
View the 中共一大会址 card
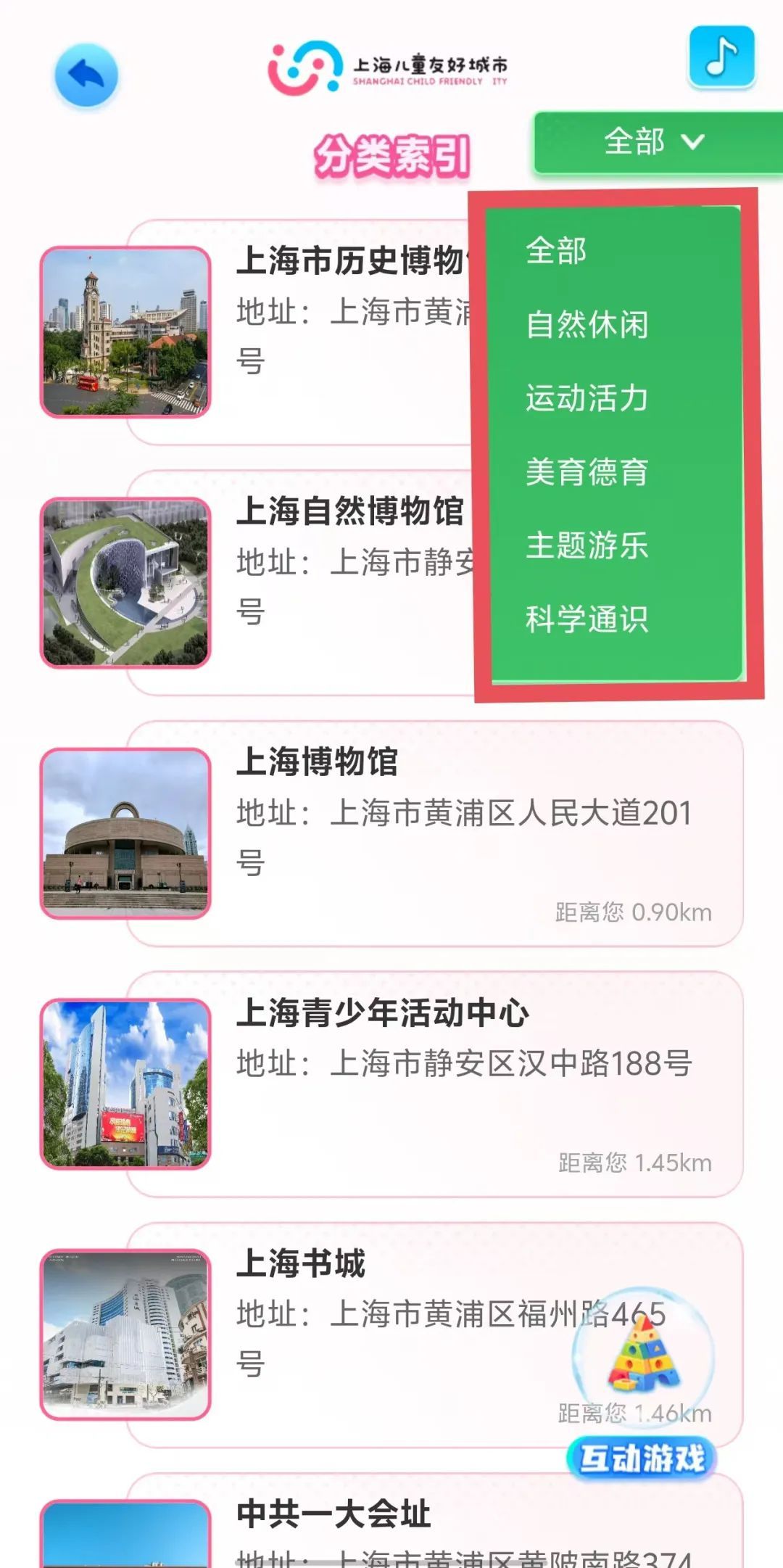(435, 1523)
